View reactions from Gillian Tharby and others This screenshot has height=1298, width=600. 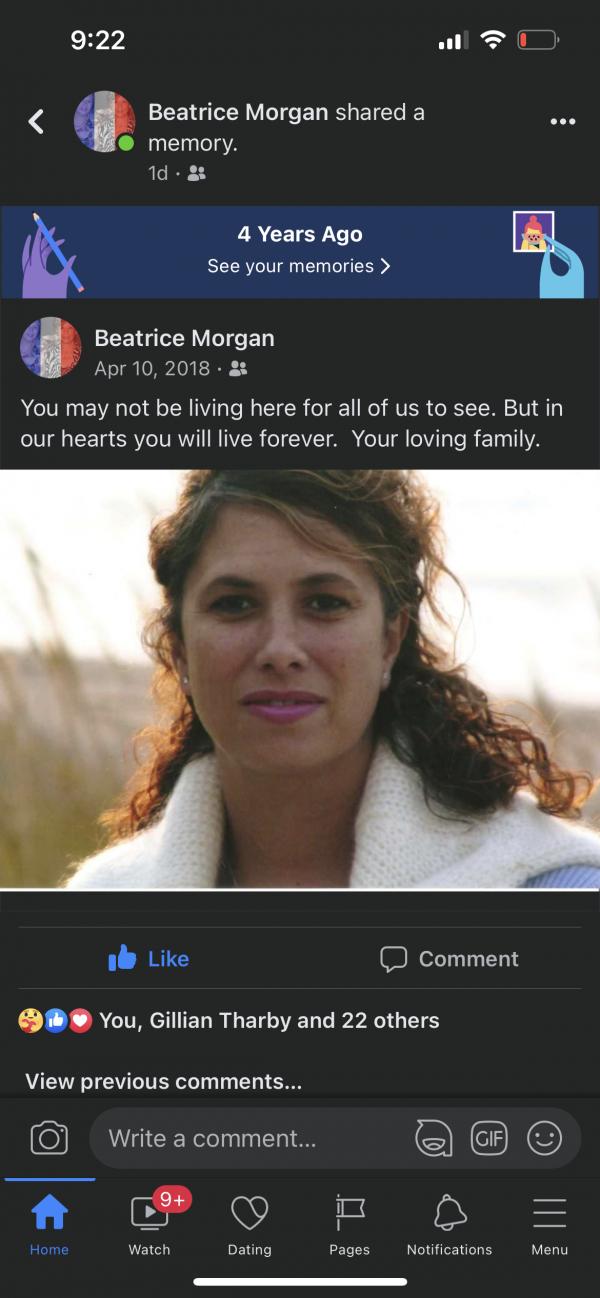click(x=268, y=1021)
